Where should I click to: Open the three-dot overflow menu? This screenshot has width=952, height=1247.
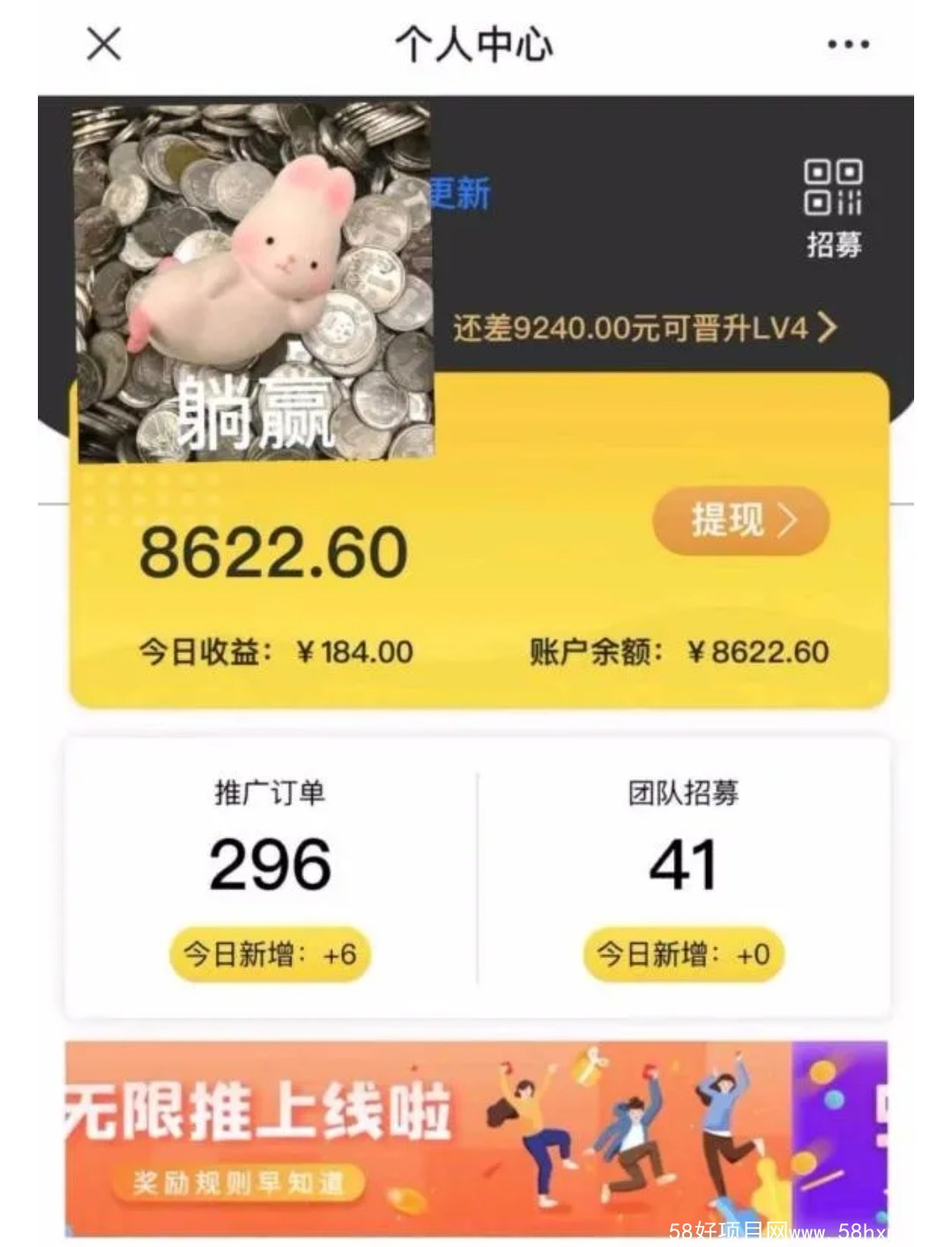848,44
